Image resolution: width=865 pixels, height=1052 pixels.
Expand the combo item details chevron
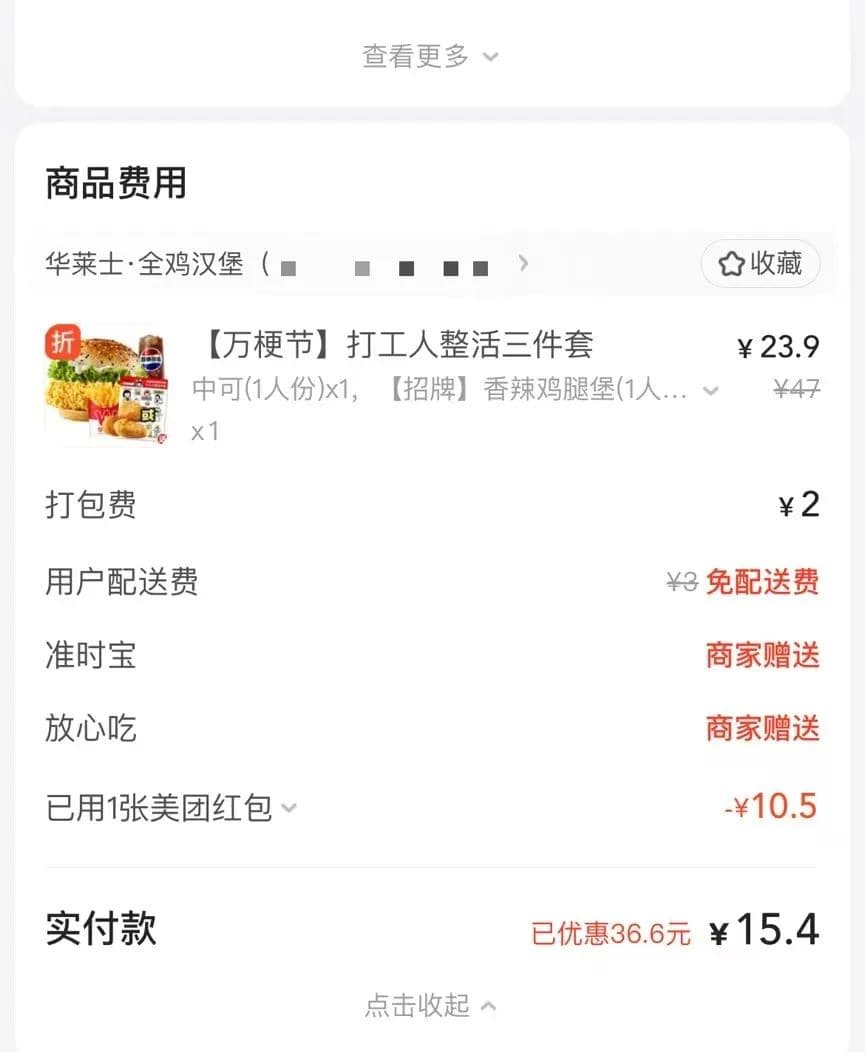[711, 390]
